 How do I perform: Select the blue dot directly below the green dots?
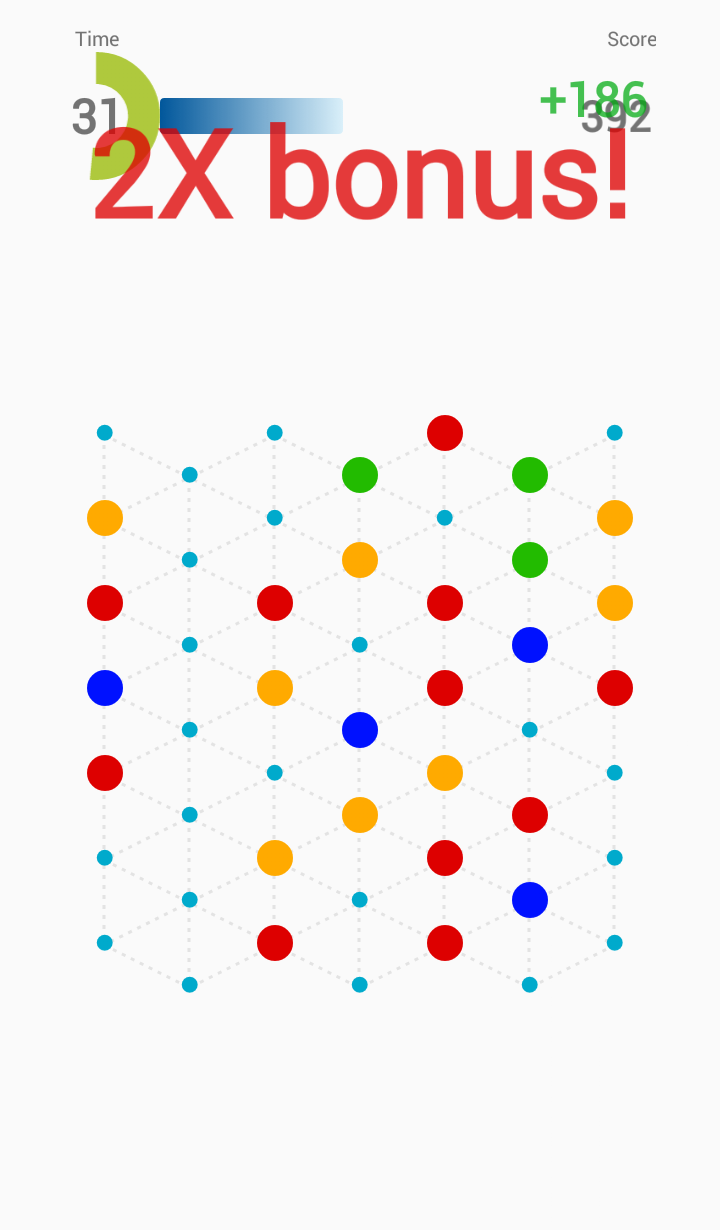pyautogui.click(x=530, y=645)
